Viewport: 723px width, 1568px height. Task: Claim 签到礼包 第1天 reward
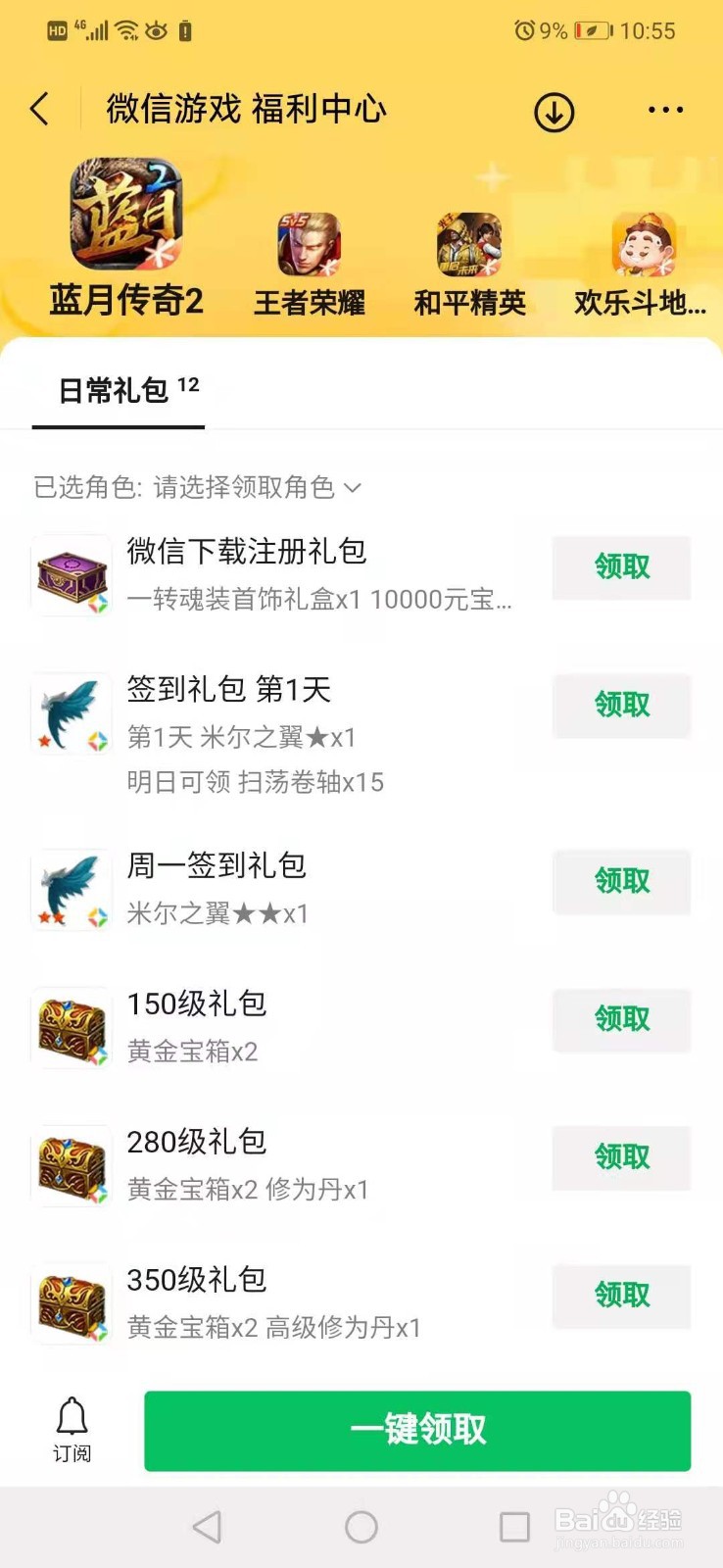(621, 706)
